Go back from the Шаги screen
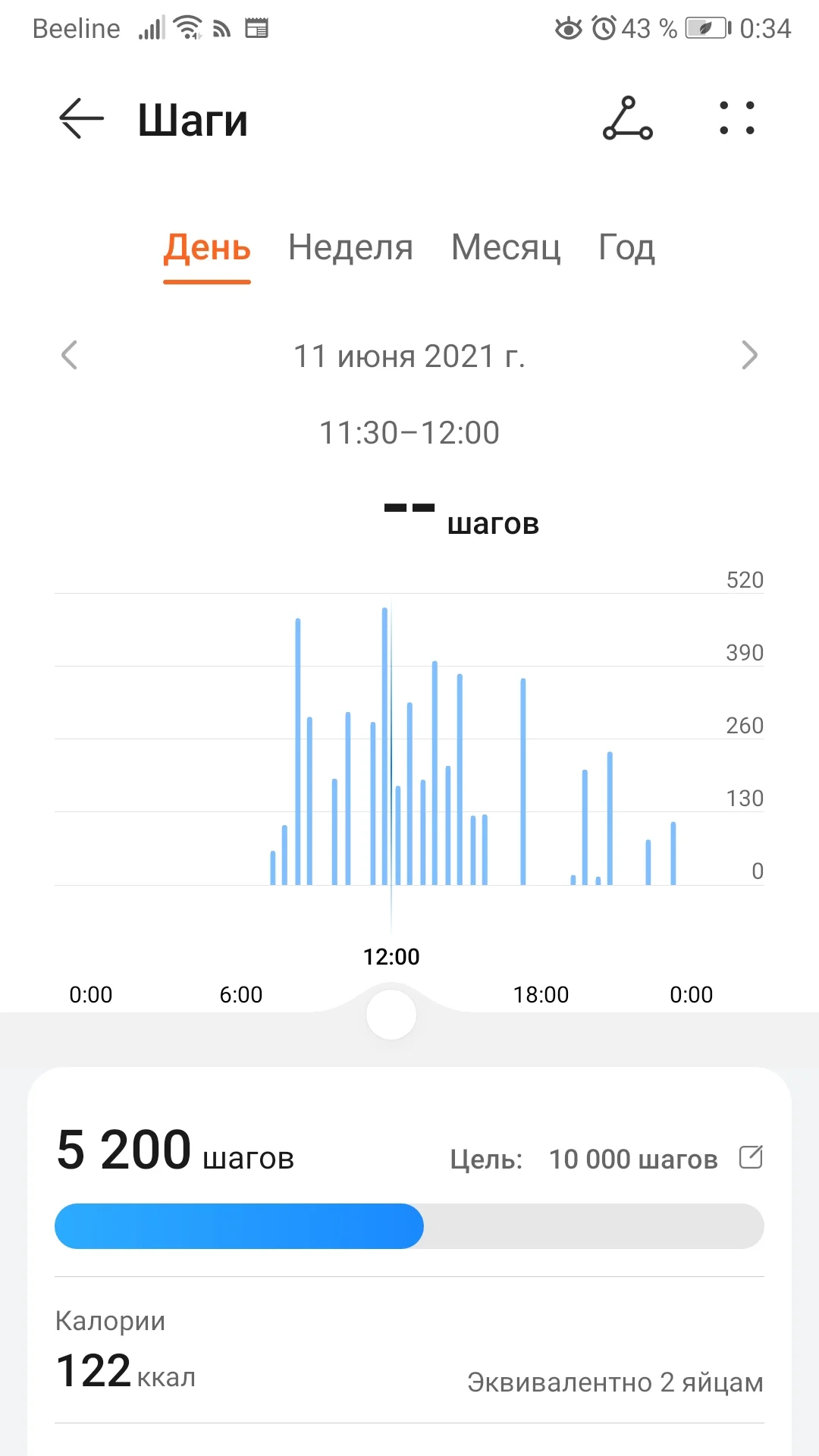The width and height of the screenshot is (819, 1456). click(81, 119)
